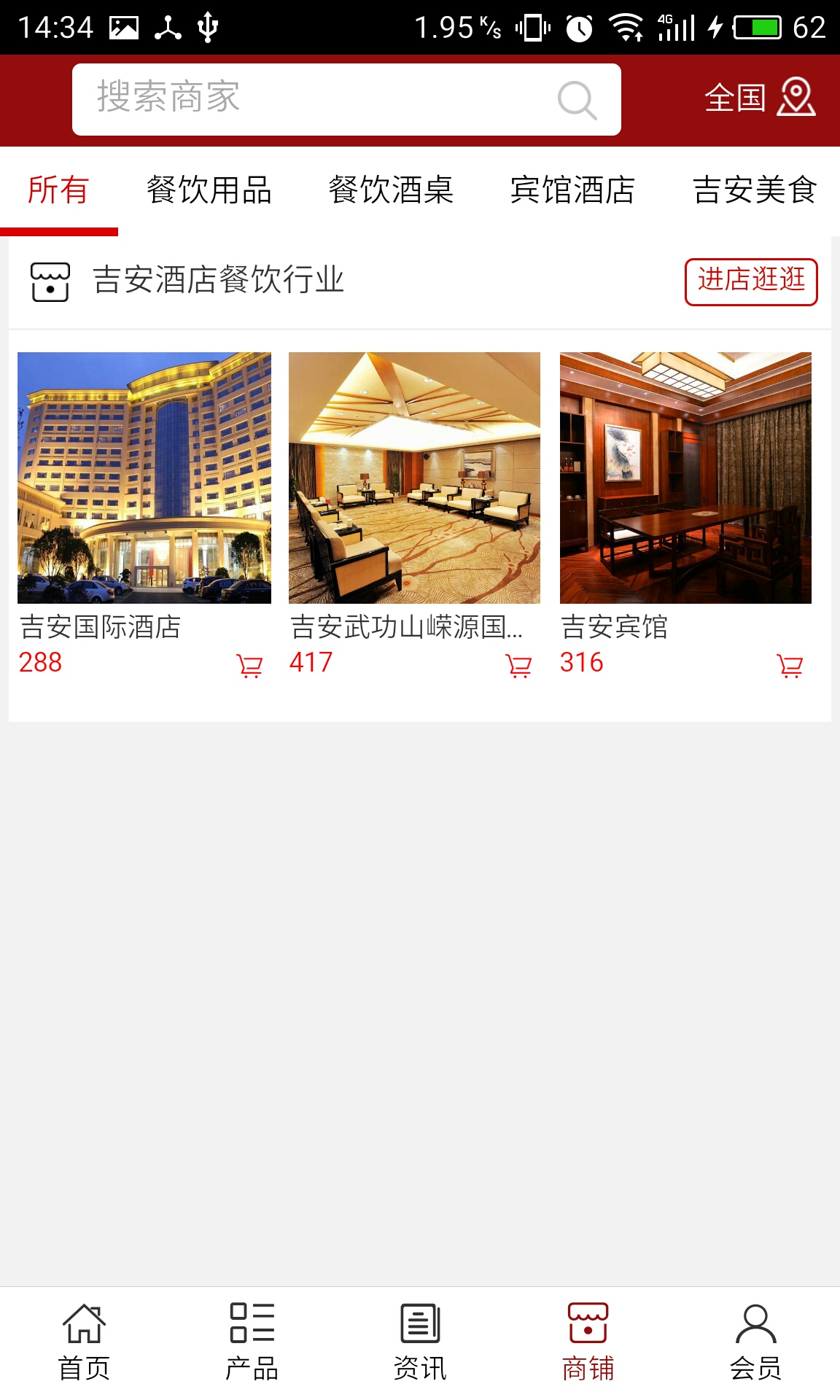Select the 所有 category tab
The width and height of the screenshot is (840, 1400).
point(58,190)
